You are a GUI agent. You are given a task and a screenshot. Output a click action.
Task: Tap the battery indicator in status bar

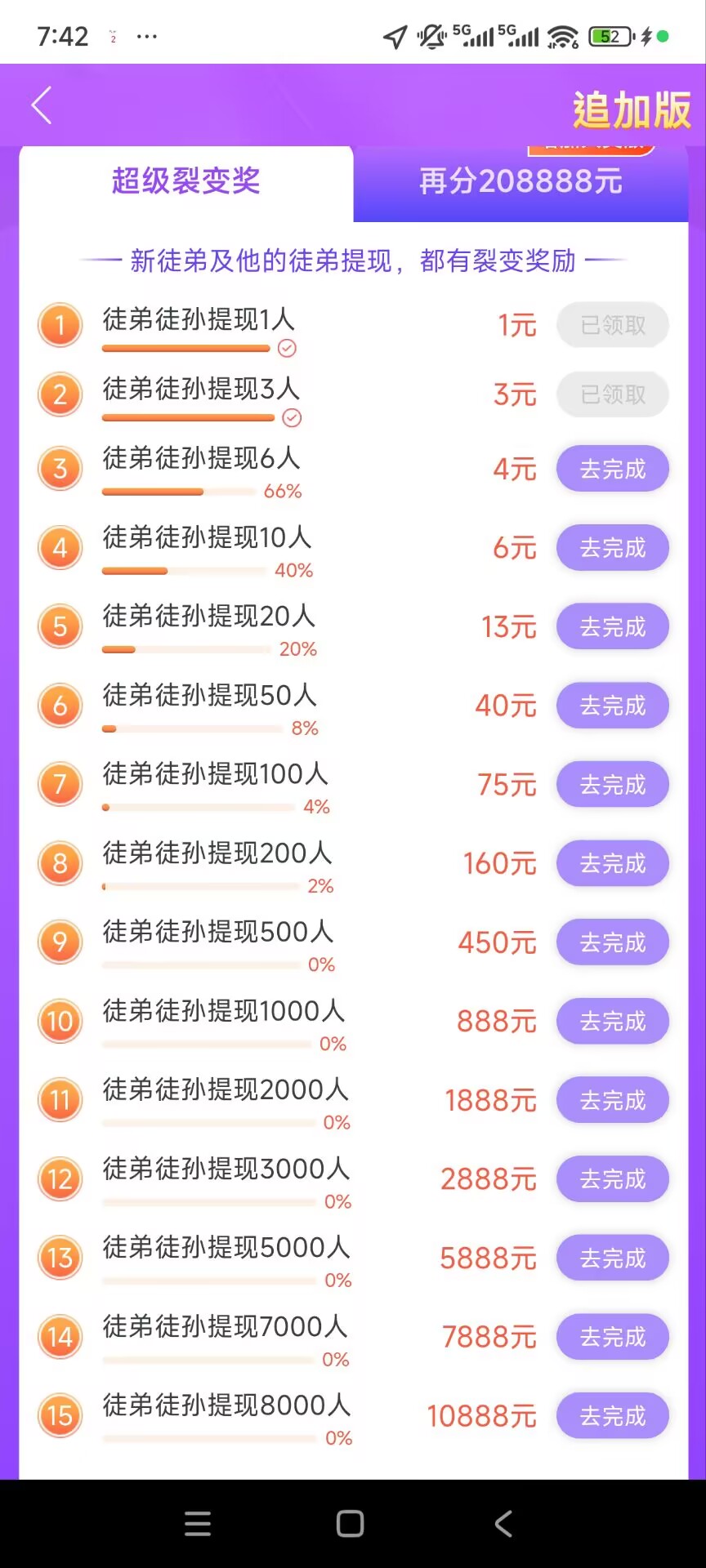click(609, 34)
